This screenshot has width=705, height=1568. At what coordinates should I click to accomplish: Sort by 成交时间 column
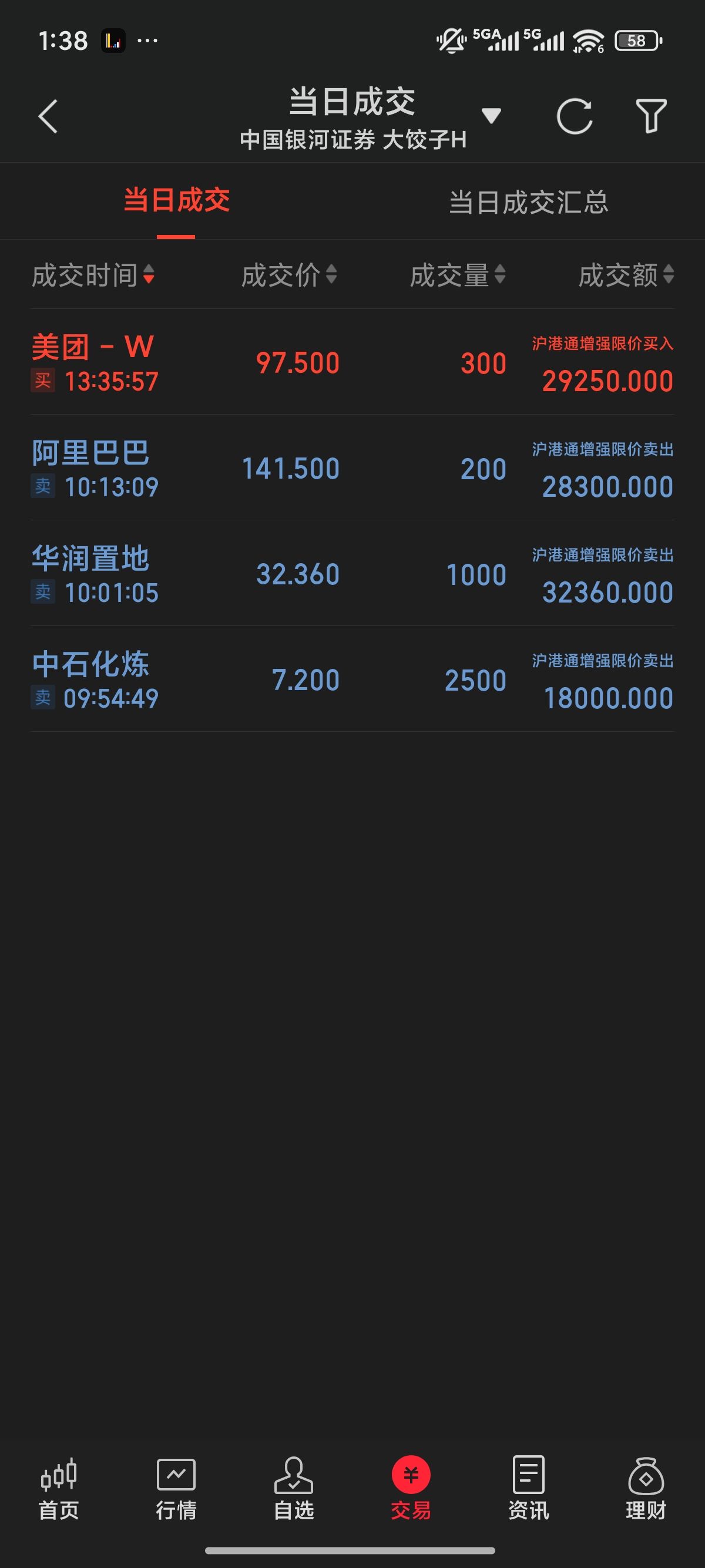click(x=93, y=275)
